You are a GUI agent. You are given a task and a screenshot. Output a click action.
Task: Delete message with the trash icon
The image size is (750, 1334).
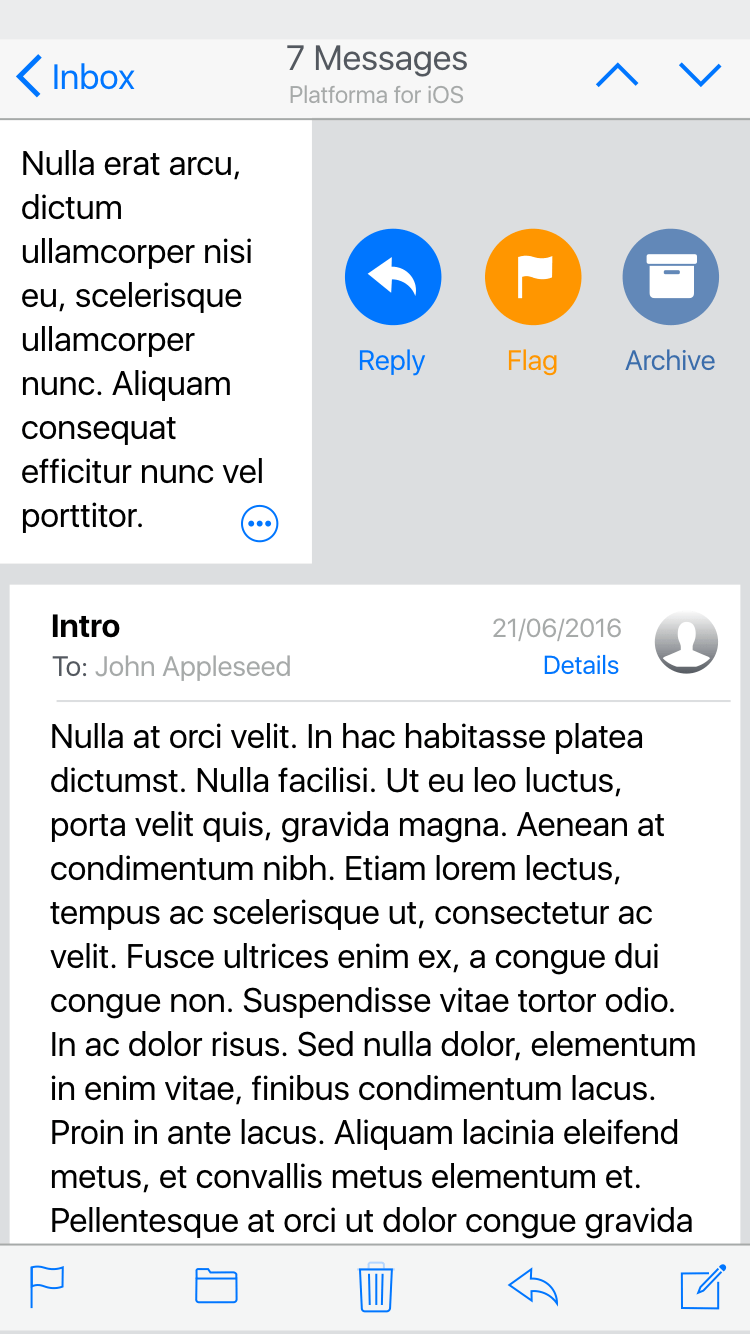[375, 1287]
